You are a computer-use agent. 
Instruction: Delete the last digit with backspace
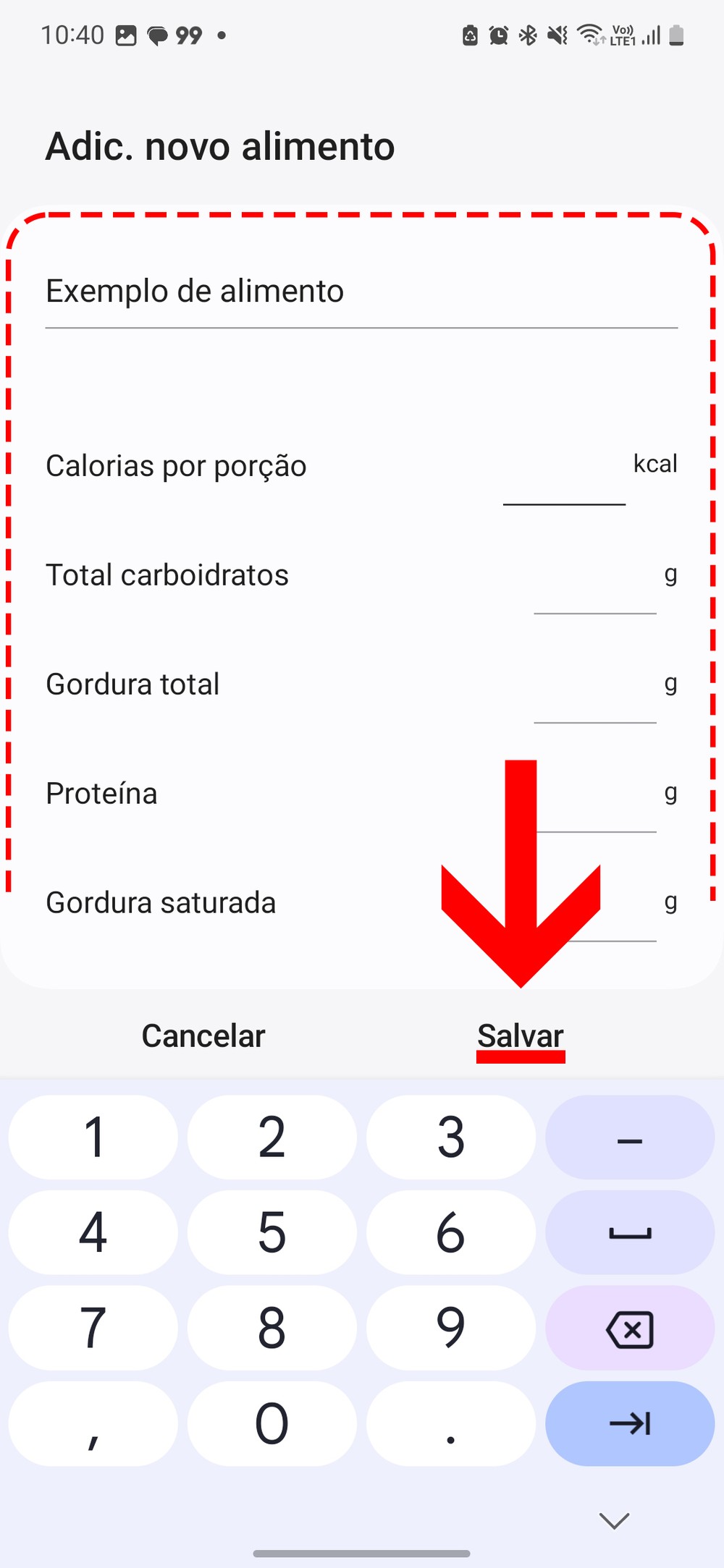pyautogui.click(x=630, y=1328)
